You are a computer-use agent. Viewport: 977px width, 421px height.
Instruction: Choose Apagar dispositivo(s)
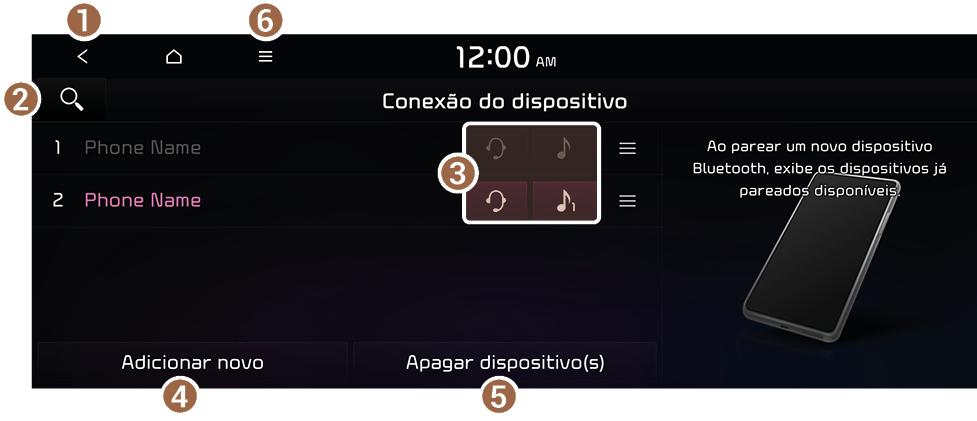pos(505,362)
